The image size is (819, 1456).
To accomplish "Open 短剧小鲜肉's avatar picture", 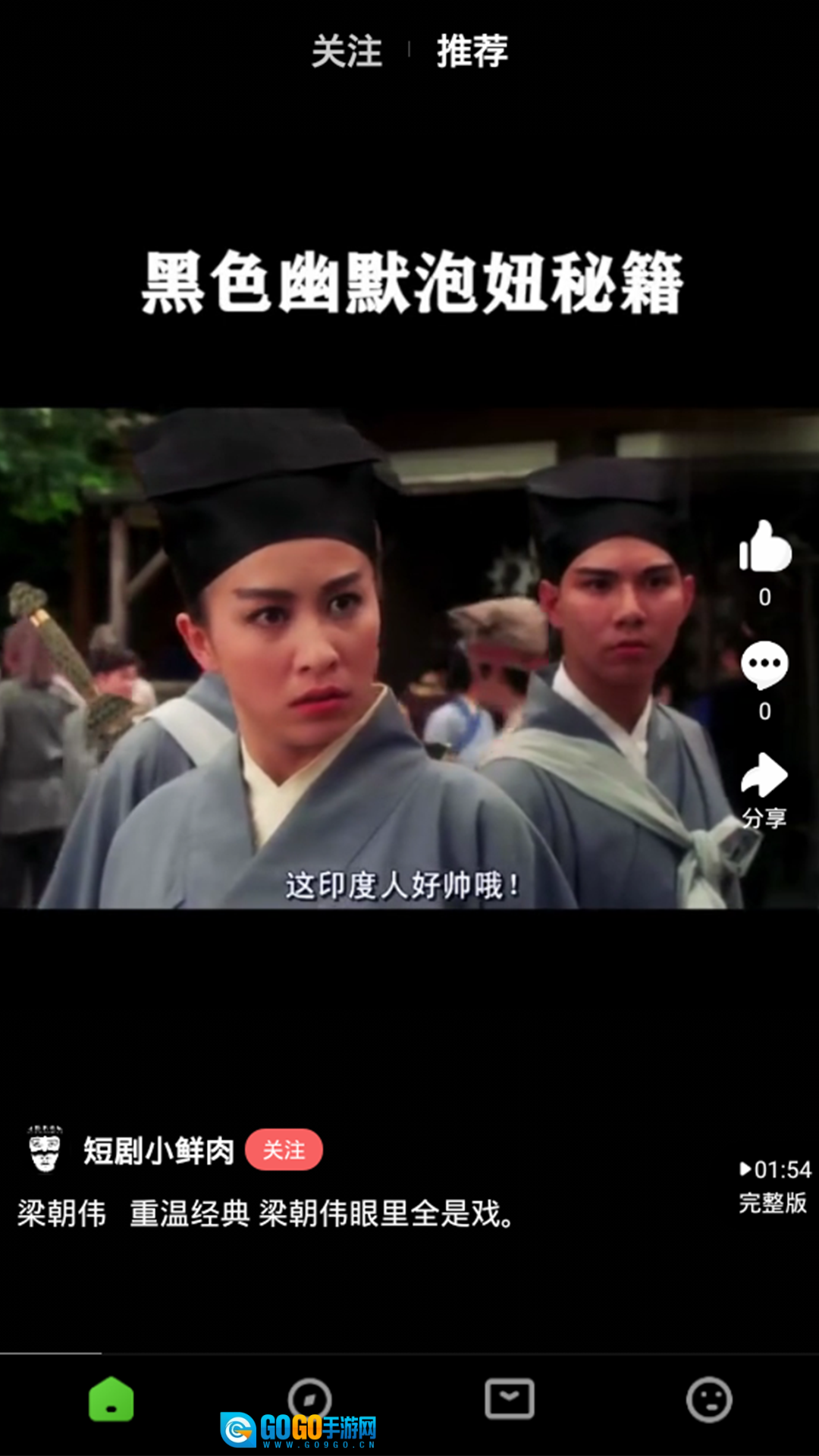I will click(x=43, y=1150).
